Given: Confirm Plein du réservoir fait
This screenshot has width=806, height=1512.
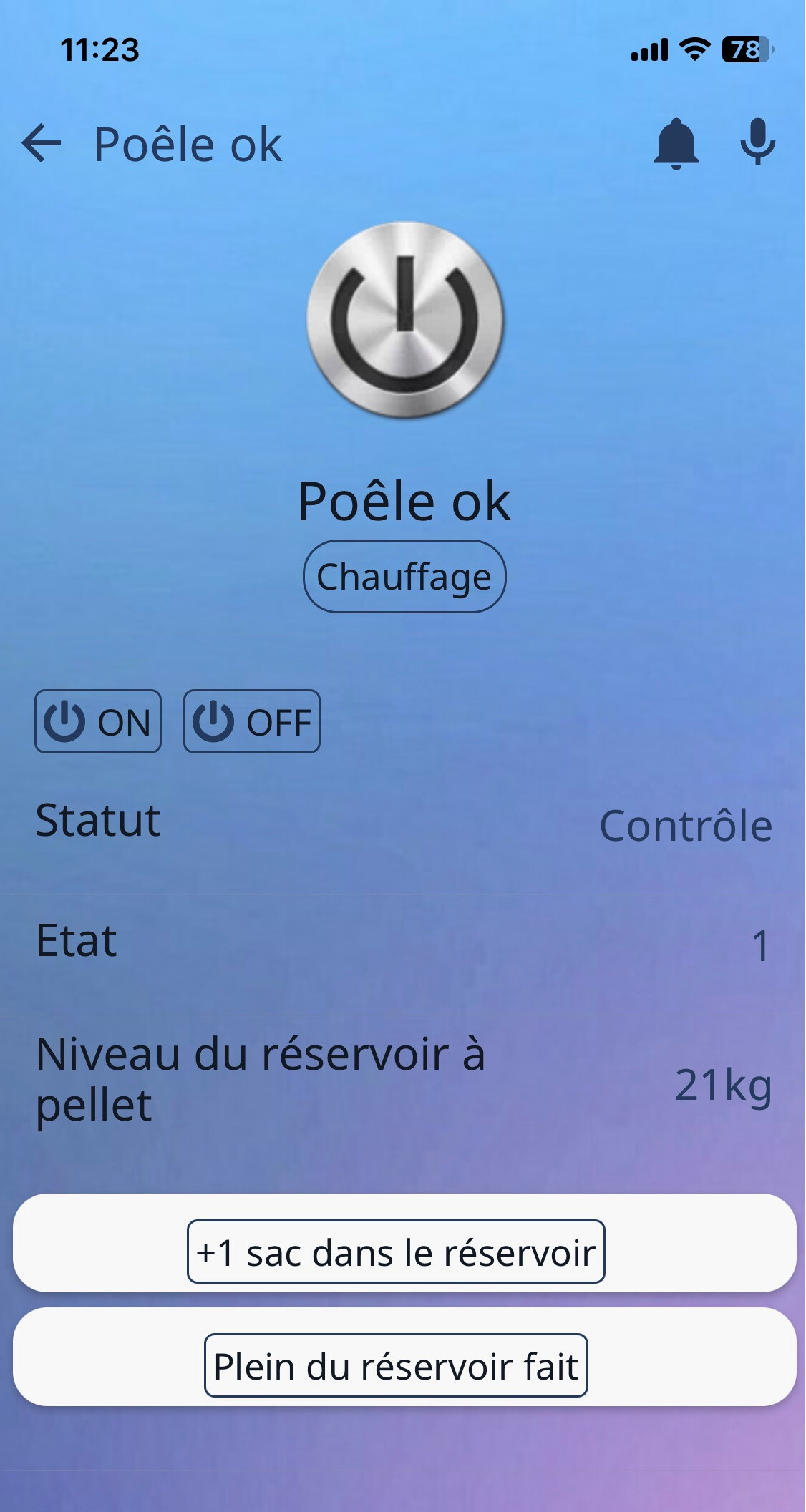Looking at the screenshot, I should [396, 1365].
